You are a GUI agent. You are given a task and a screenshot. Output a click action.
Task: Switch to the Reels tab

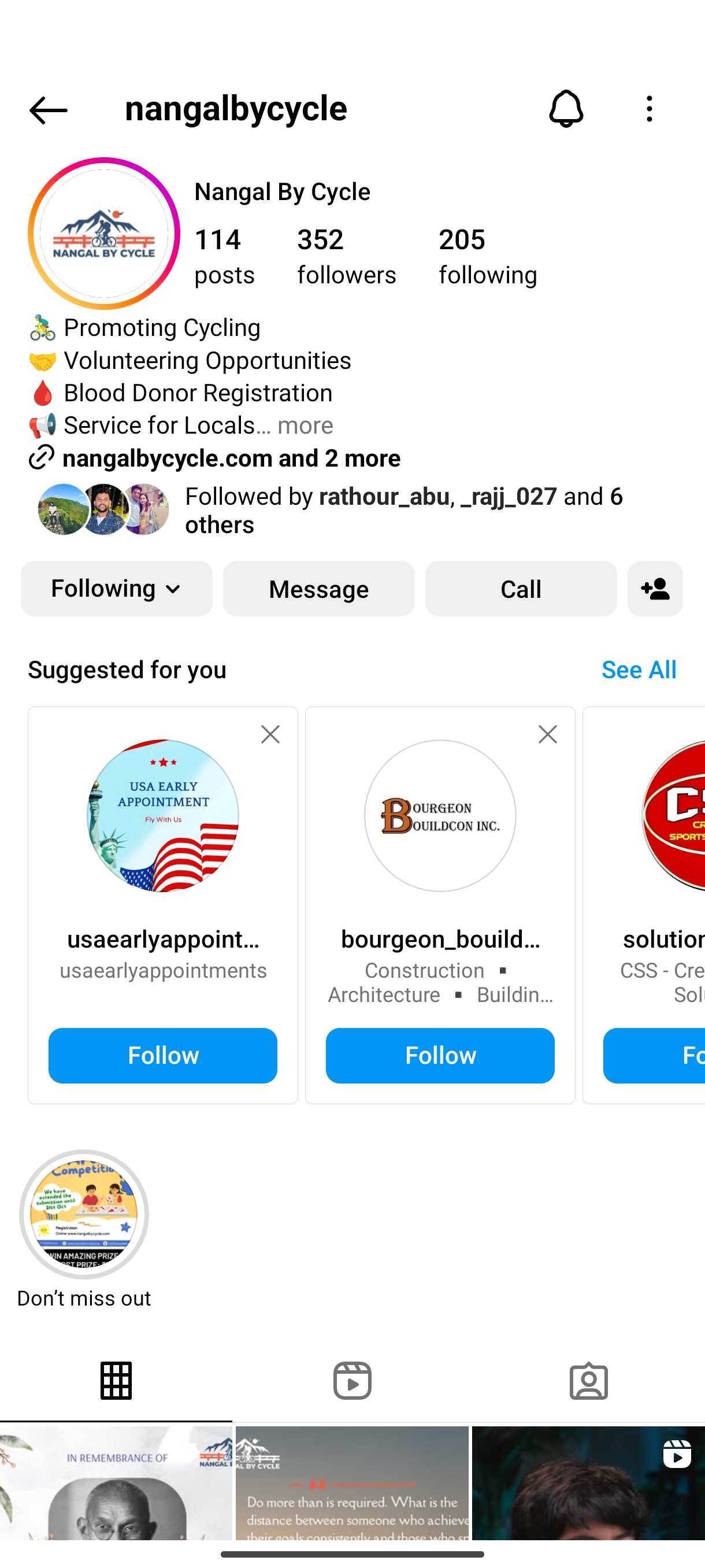click(352, 1381)
